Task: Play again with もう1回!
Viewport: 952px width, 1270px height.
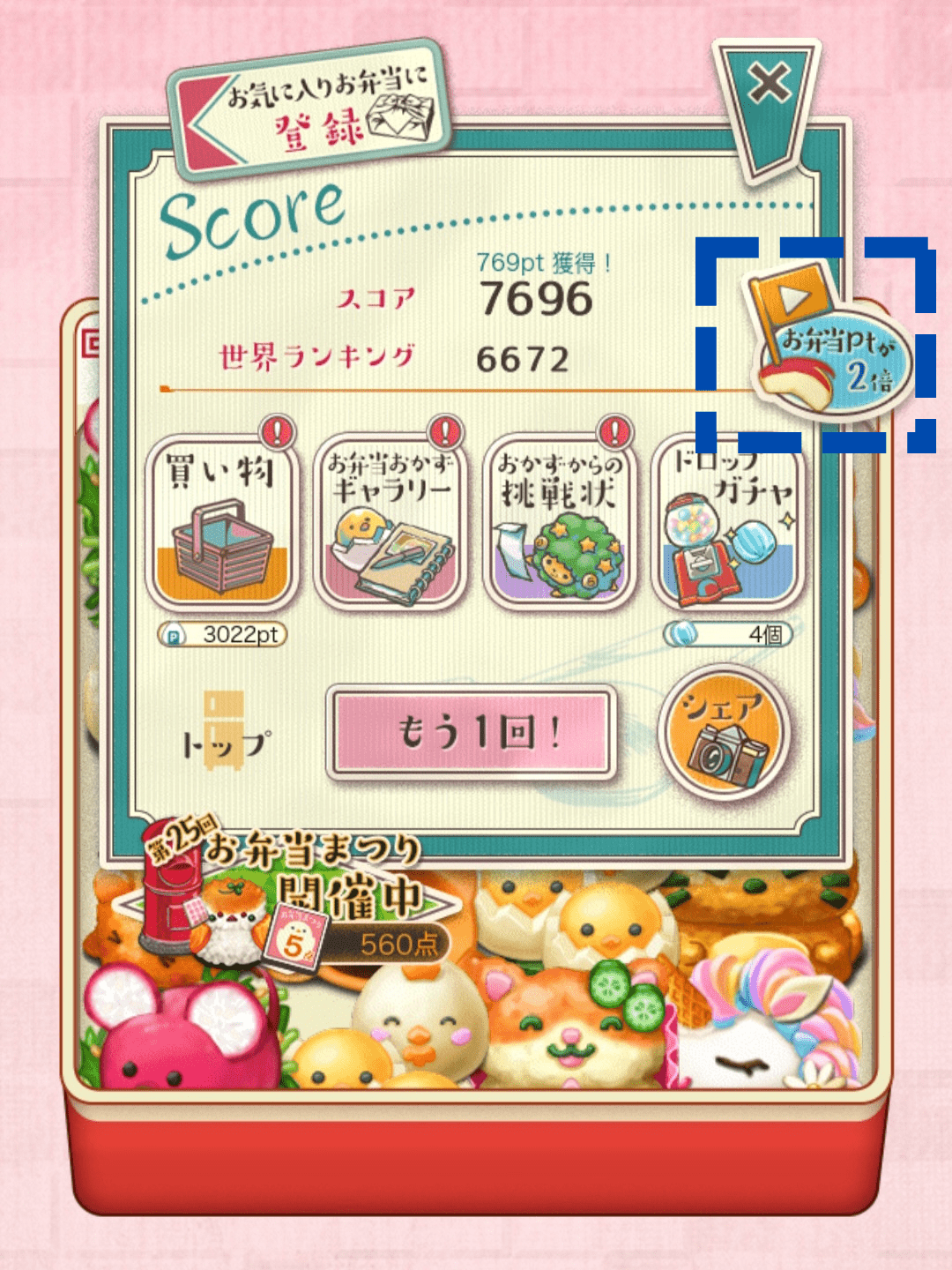Action: pos(472,732)
